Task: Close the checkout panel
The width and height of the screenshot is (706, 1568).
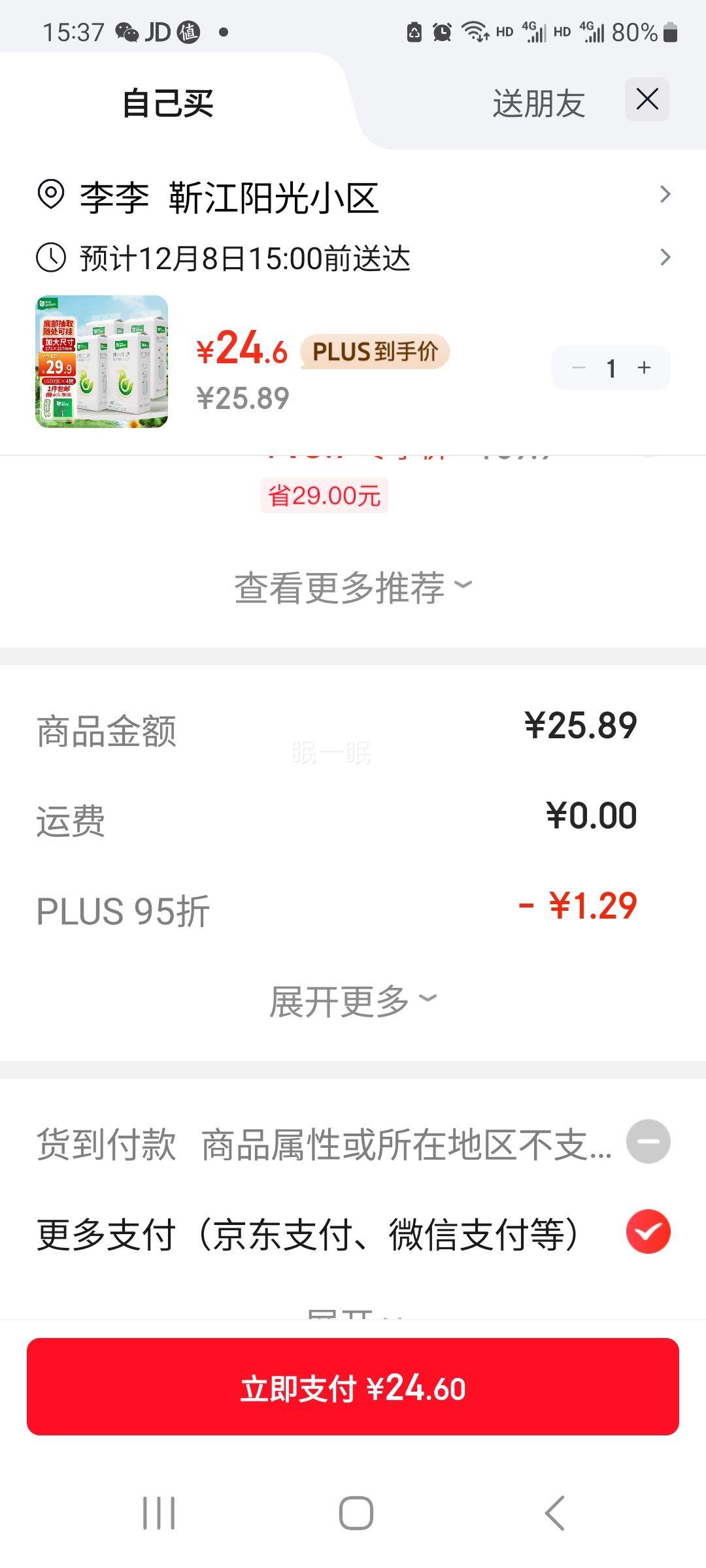Action: pyautogui.click(x=647, y=100)
